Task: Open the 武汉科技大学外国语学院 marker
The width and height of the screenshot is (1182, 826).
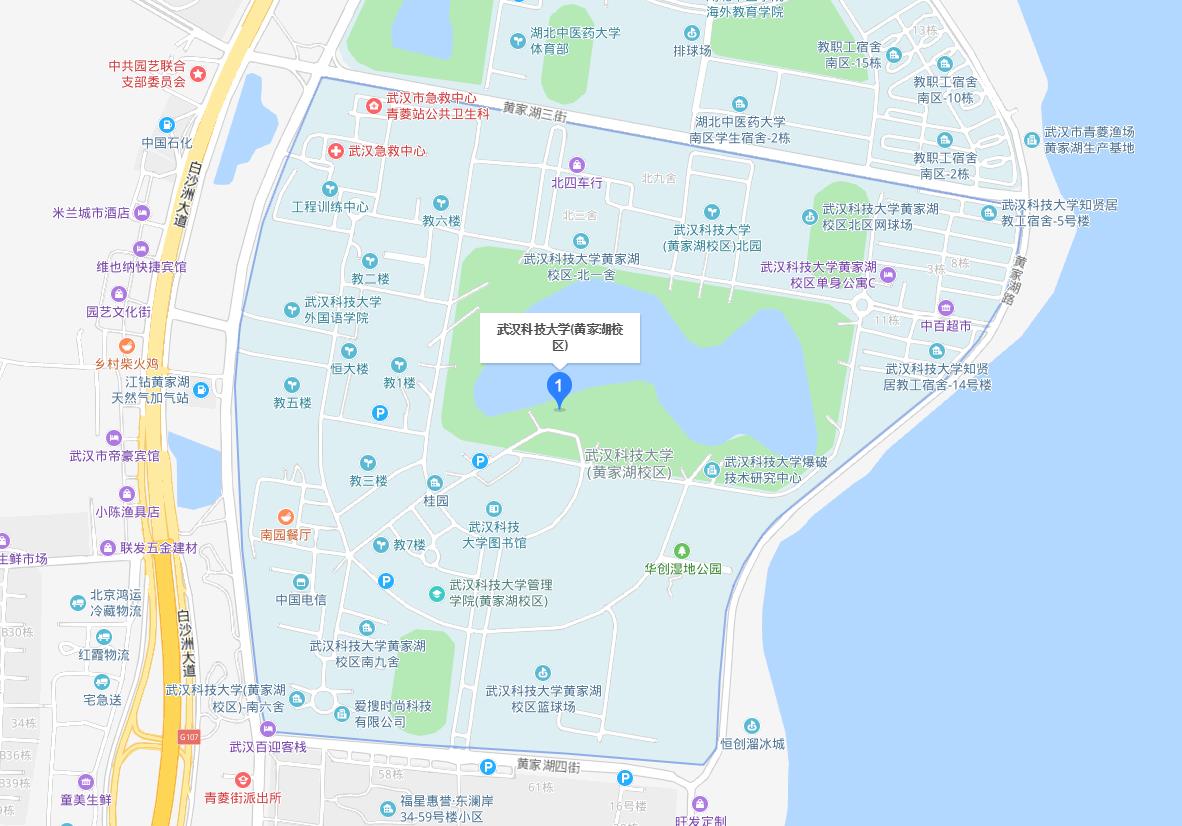Action: (291, 310)
